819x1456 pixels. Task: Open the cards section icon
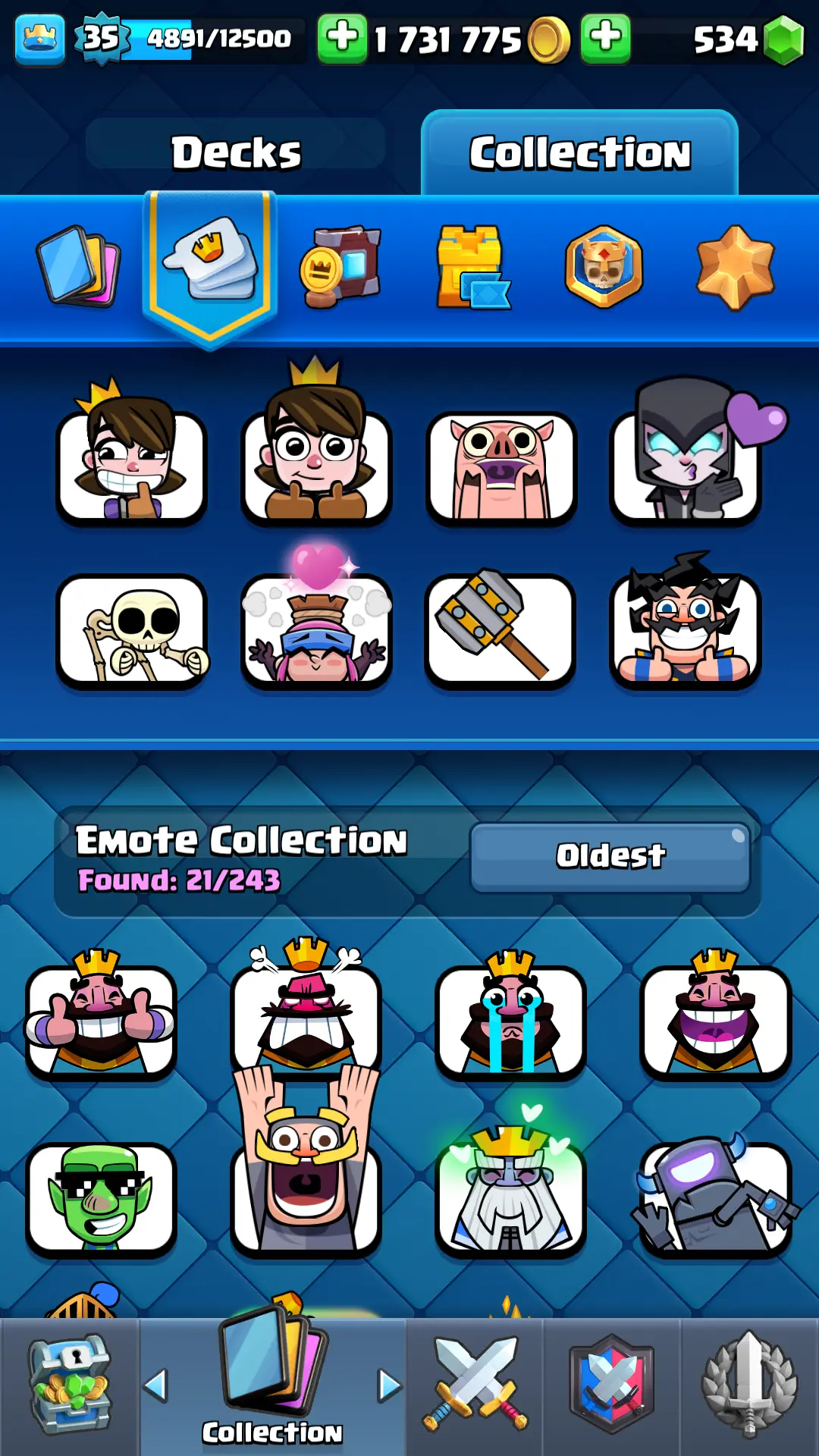click(78, 265)
